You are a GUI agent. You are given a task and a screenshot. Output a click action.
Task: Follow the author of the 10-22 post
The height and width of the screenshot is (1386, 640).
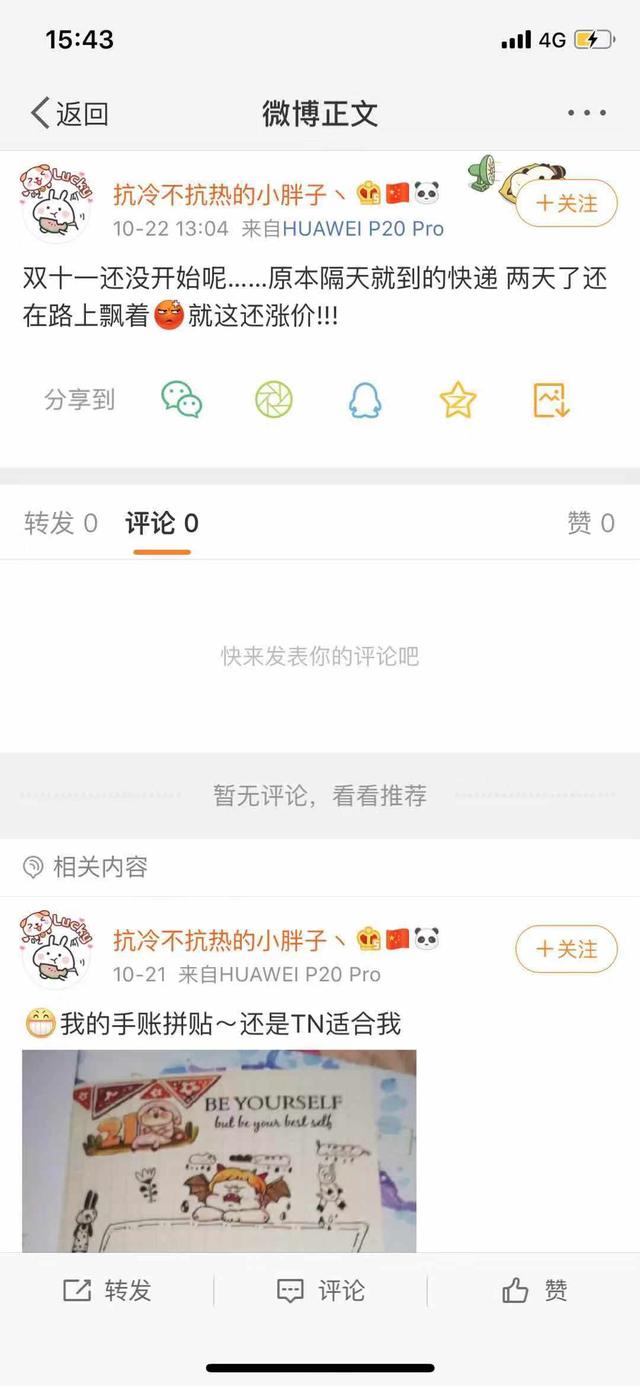[566, 203]
